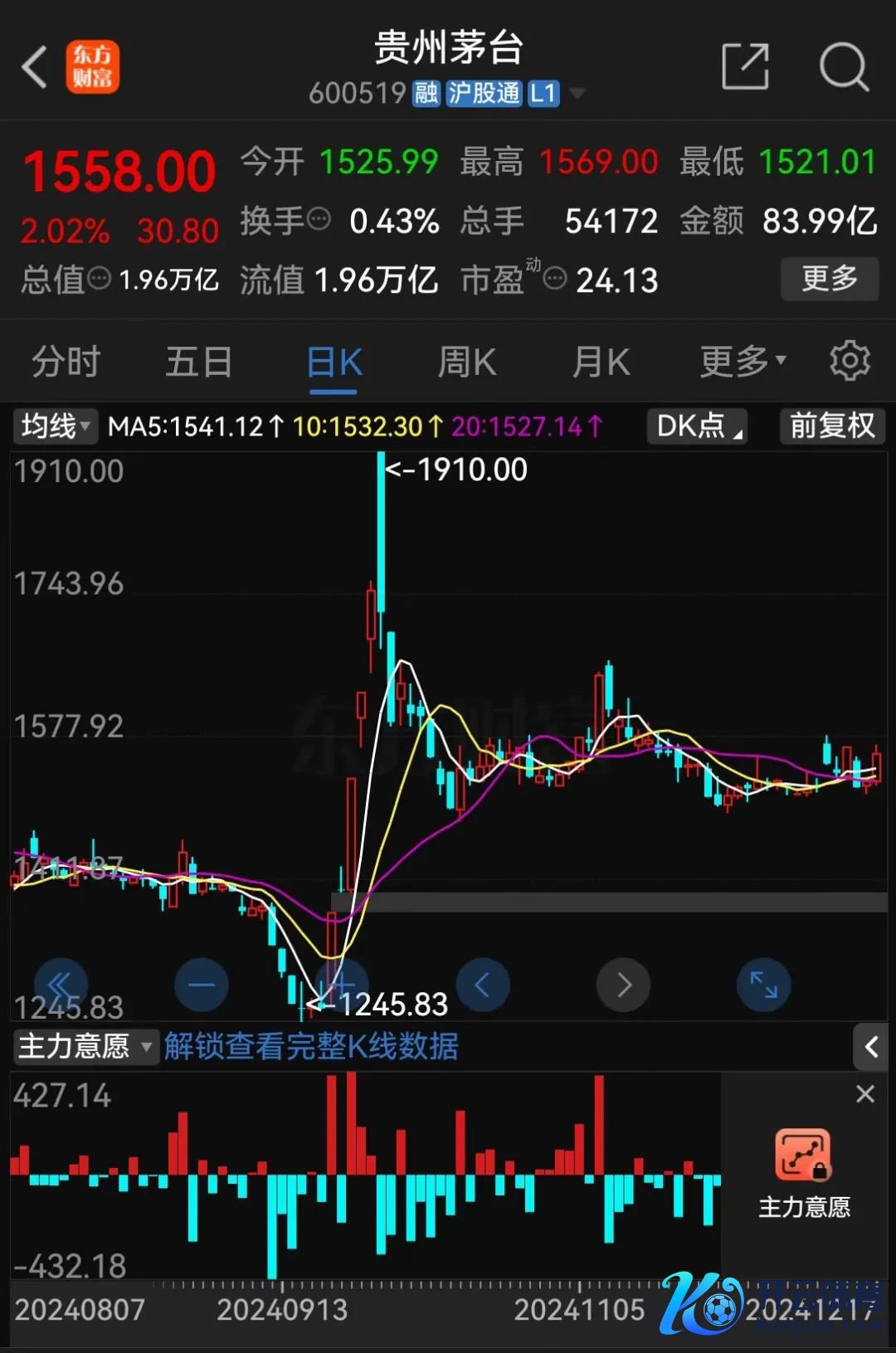Expand the chart to full screen

(763, 985)
